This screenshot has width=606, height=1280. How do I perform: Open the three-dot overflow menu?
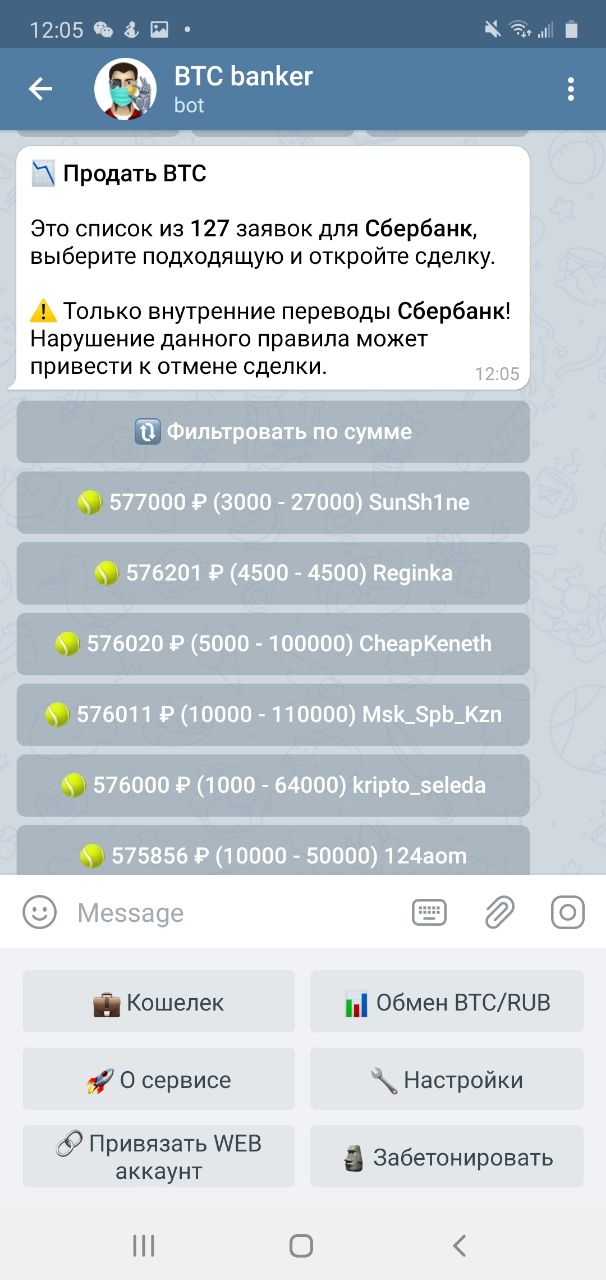pos(571,89)
